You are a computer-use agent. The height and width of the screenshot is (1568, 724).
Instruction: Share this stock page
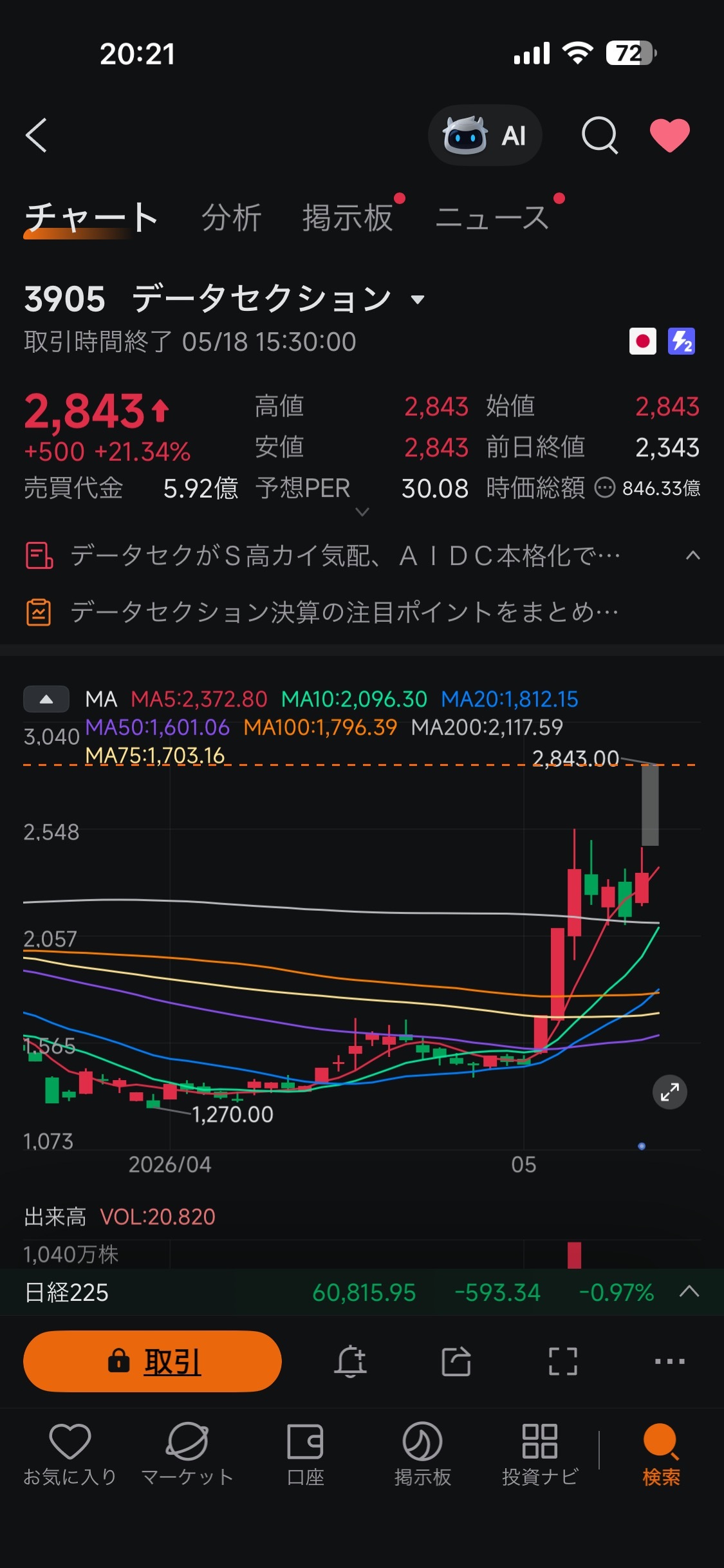coord(456,1361)
